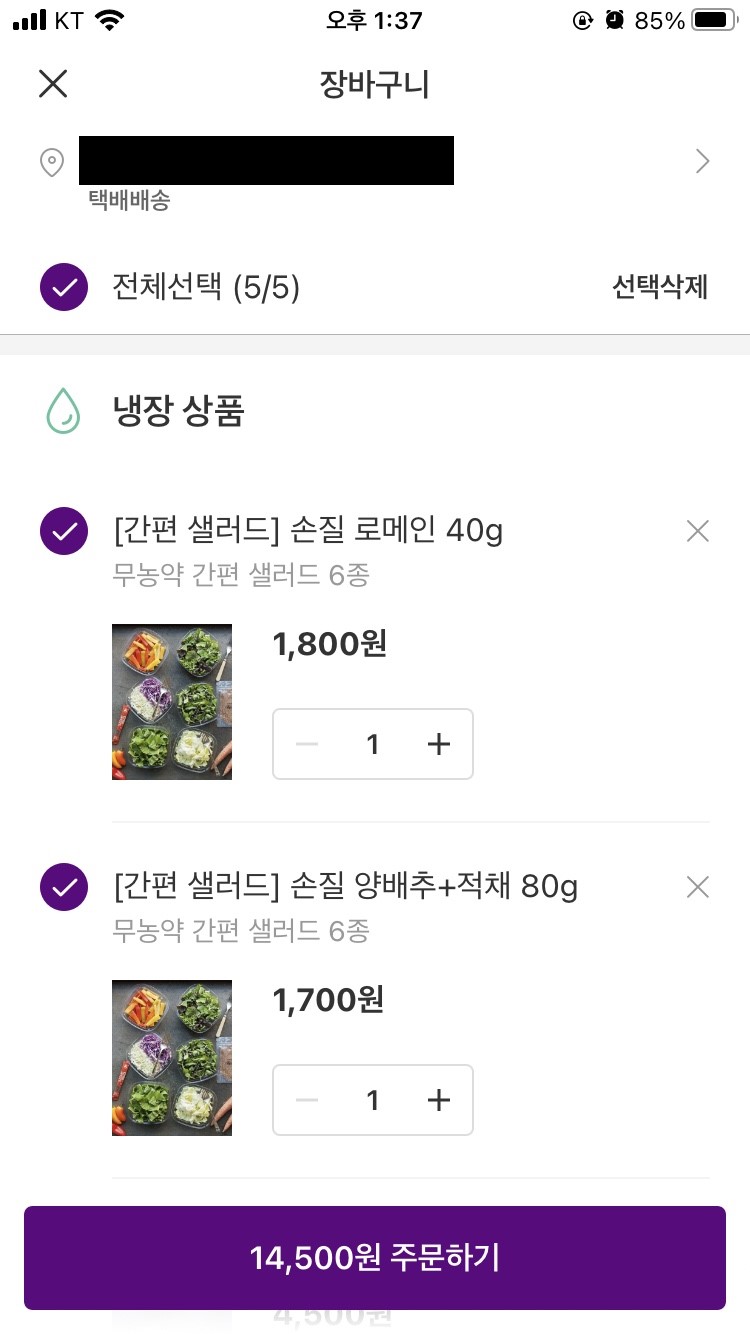The width and height of the screenshot is (750, 1334).
Task: Close the 장바구니 cart screen
Action: 53,84
